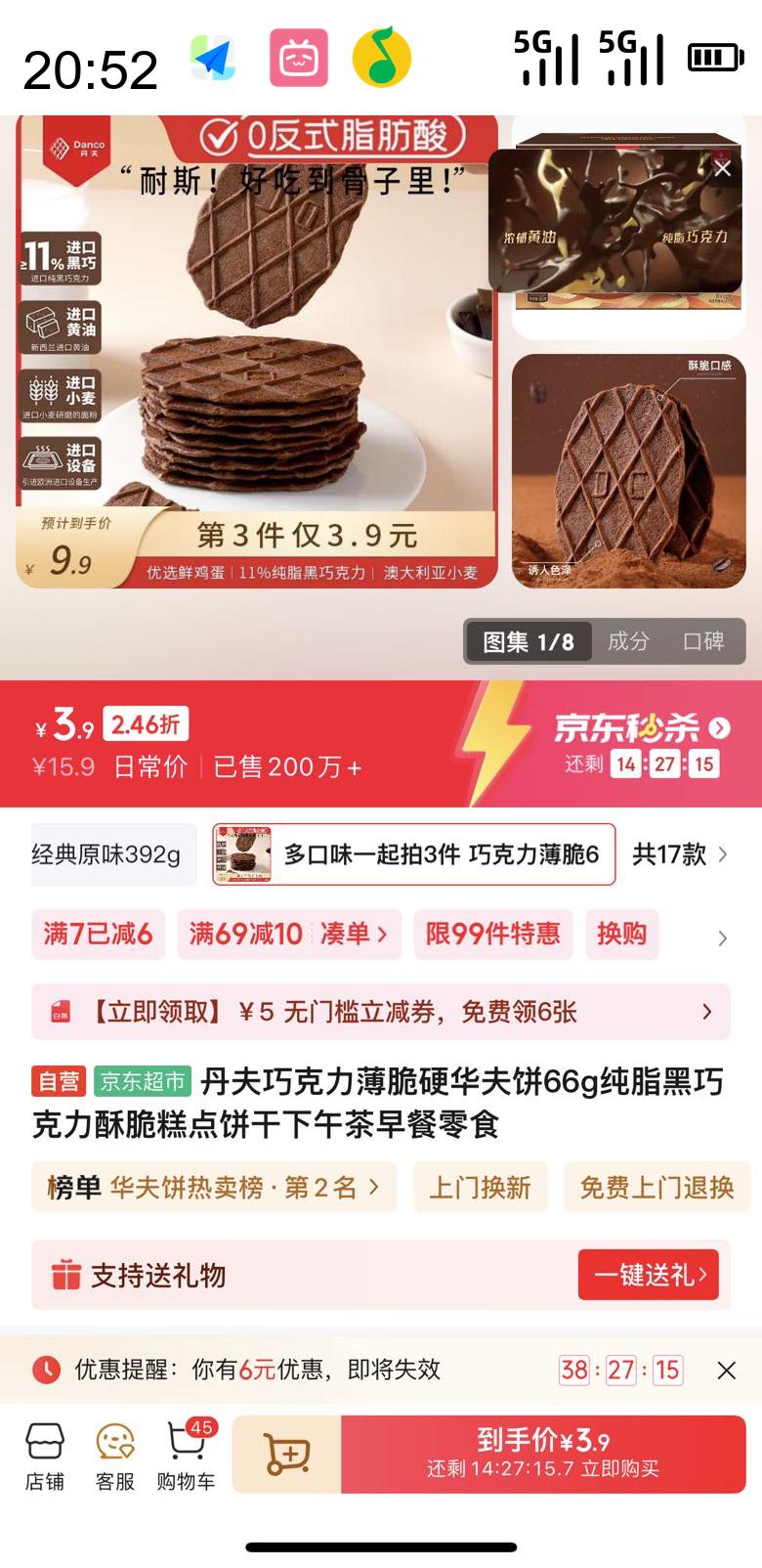Close the floating video overlay
Screen dimensions: 762x1568
(722, 168)
